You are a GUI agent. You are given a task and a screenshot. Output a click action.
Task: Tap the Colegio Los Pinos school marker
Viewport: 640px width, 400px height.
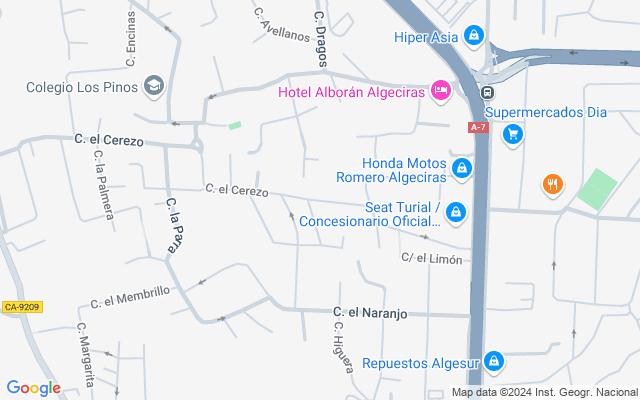click(x=153, y=86)
